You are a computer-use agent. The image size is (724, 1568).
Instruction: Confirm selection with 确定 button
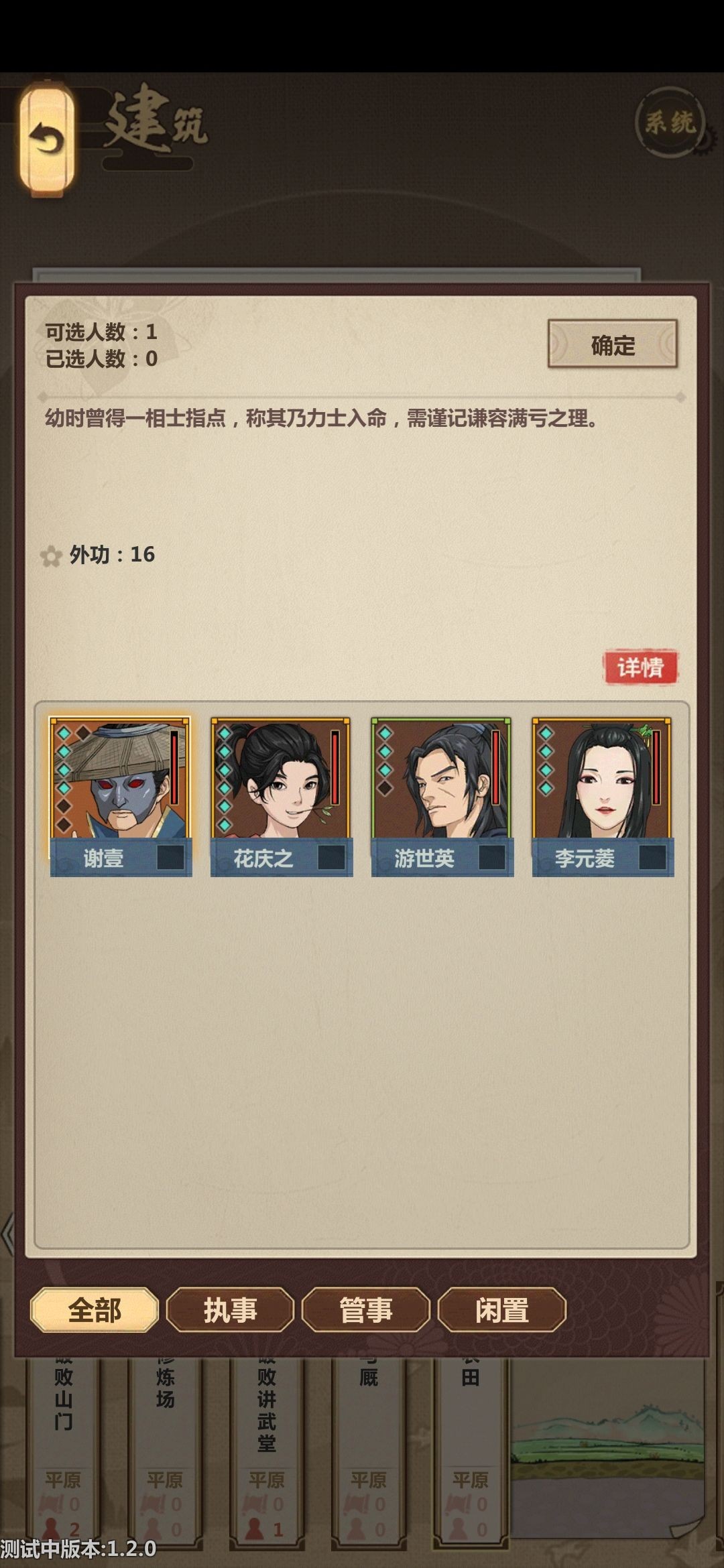[x=612, y=345]
